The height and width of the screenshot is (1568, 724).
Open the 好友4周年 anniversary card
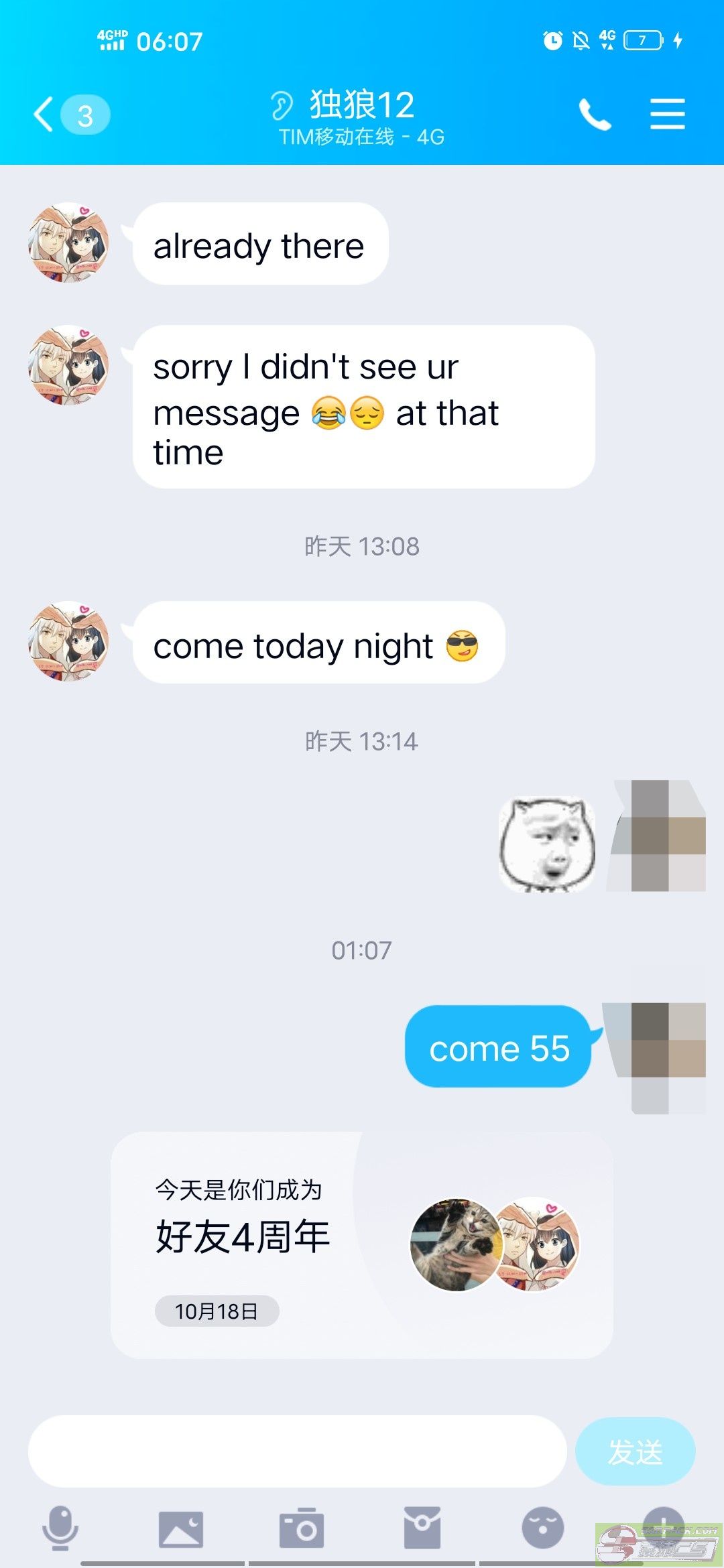[x=362, y=1245]
